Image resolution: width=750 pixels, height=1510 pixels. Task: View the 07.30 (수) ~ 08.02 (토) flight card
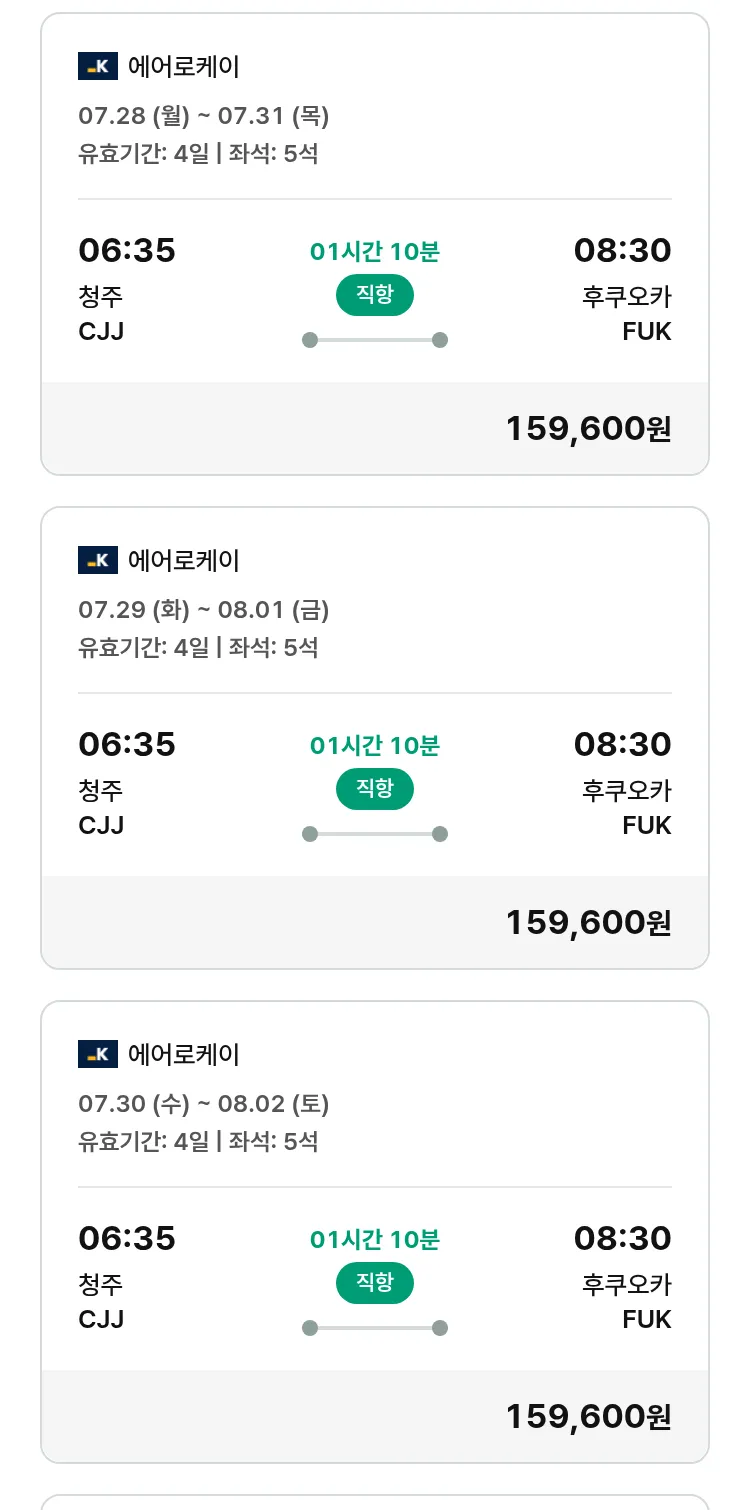[375, 1232]
